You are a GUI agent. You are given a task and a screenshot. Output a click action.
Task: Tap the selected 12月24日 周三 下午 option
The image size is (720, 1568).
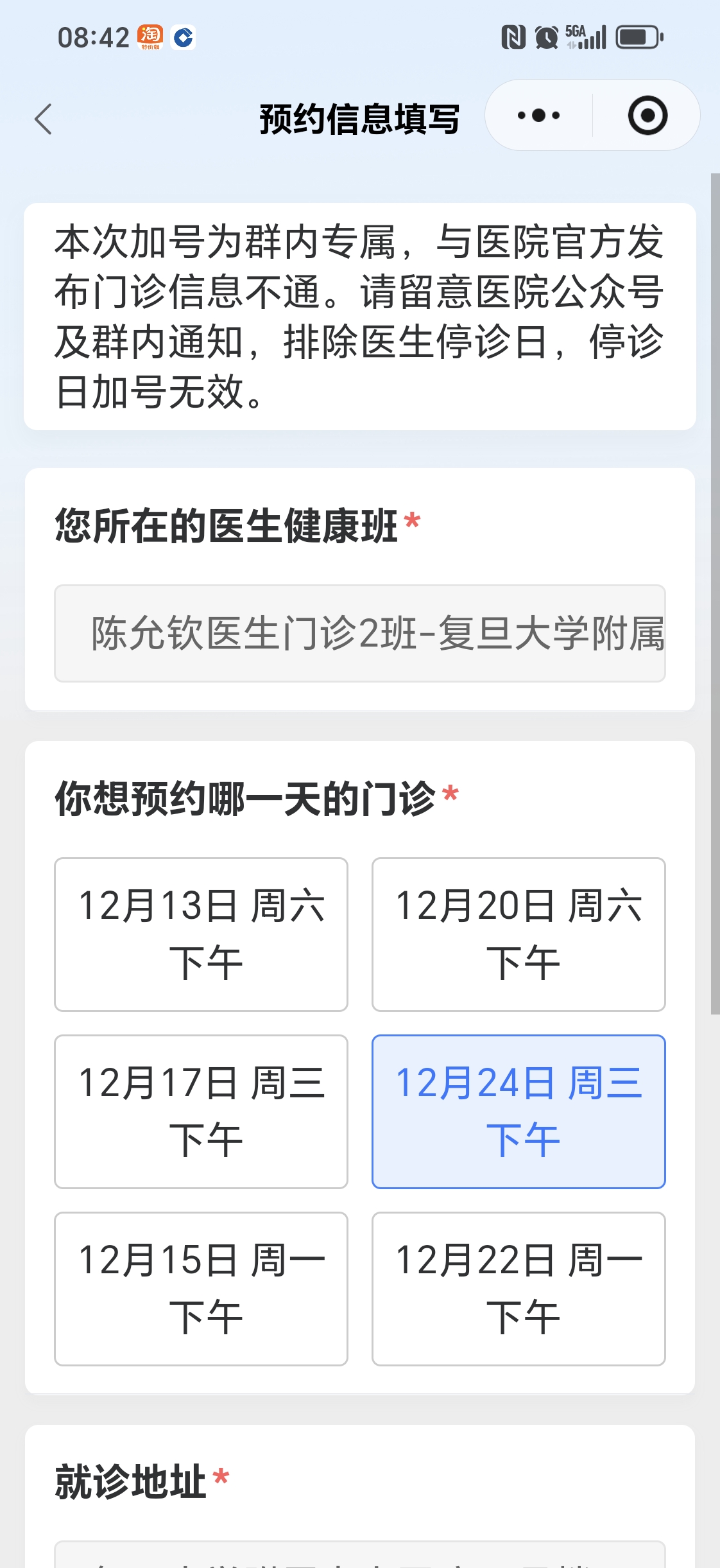point(519,1111)
